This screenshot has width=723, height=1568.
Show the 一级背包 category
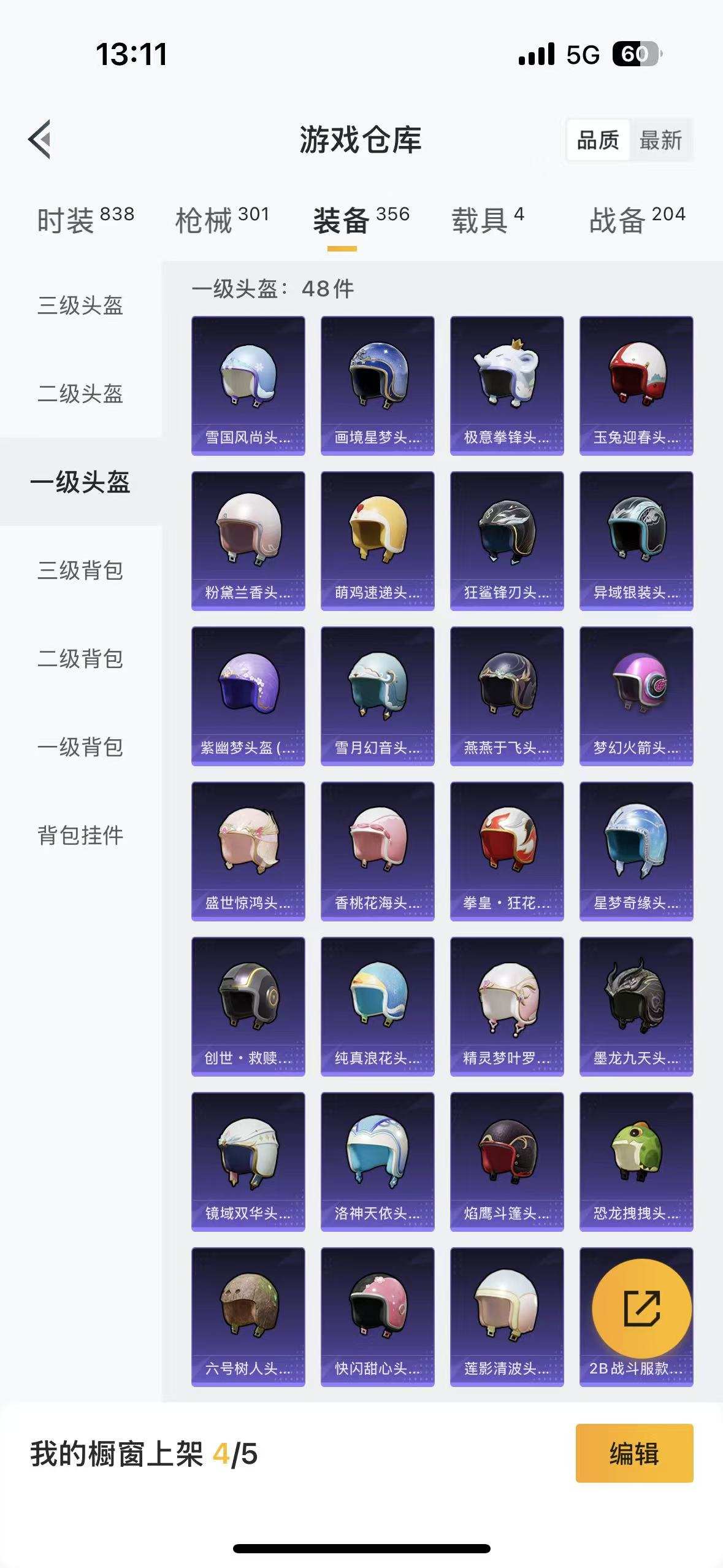80,747
